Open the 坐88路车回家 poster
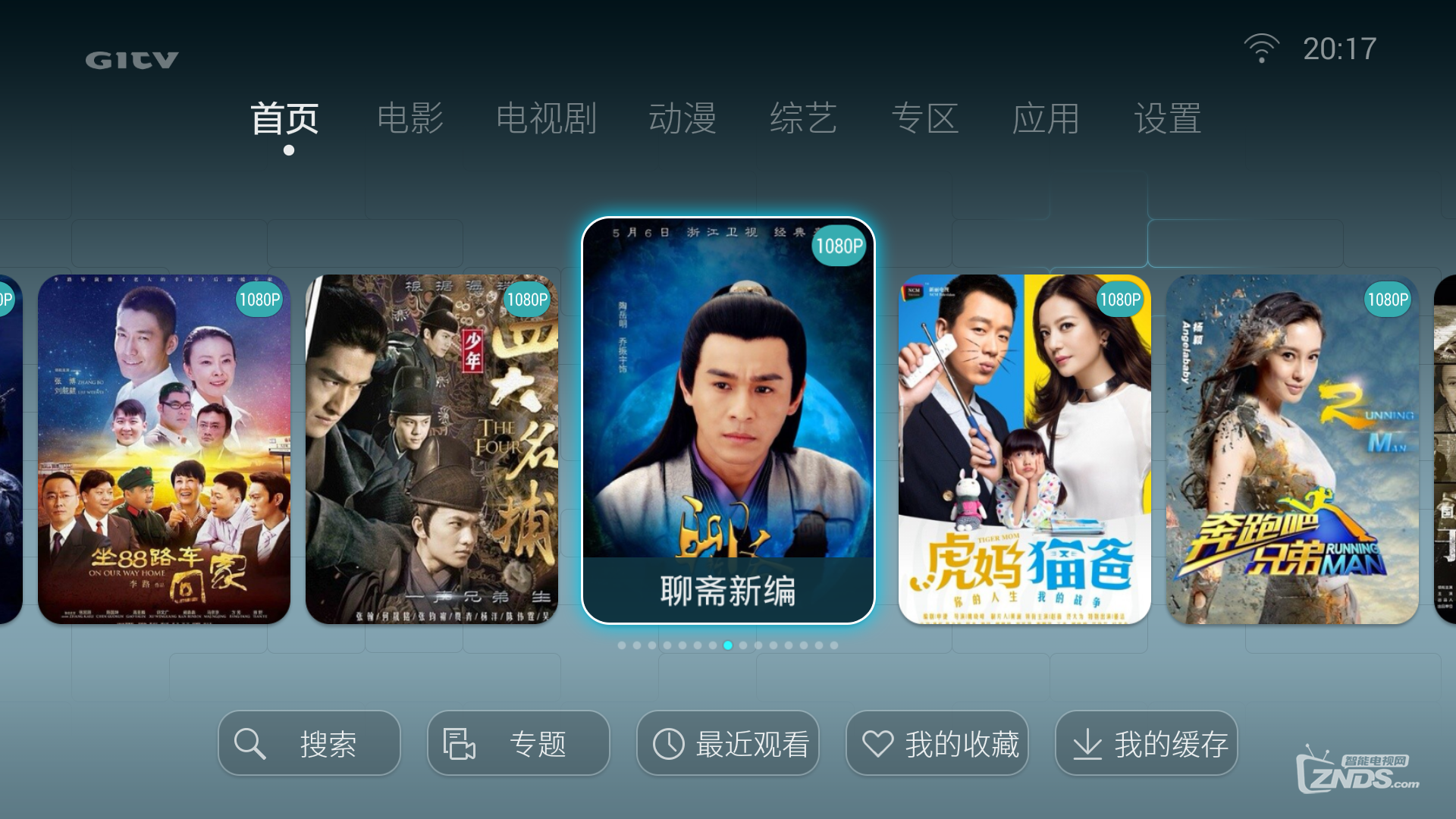Screen dimensions: 1456x819 point(164,449)
